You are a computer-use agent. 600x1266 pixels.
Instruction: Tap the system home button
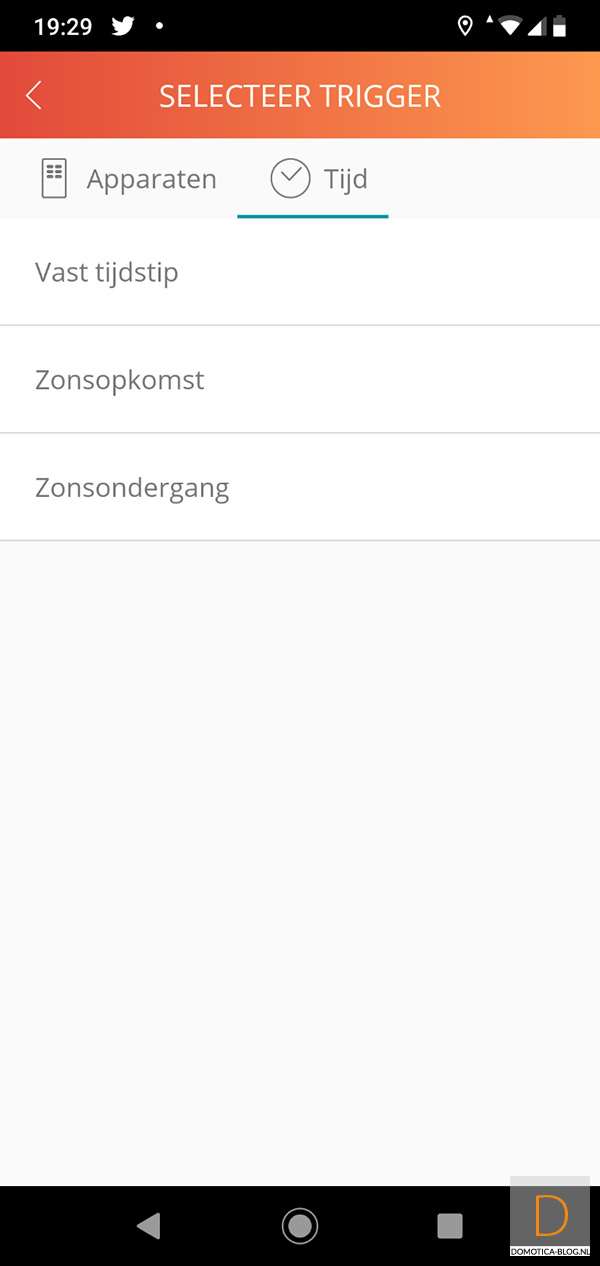point(300,1225)
